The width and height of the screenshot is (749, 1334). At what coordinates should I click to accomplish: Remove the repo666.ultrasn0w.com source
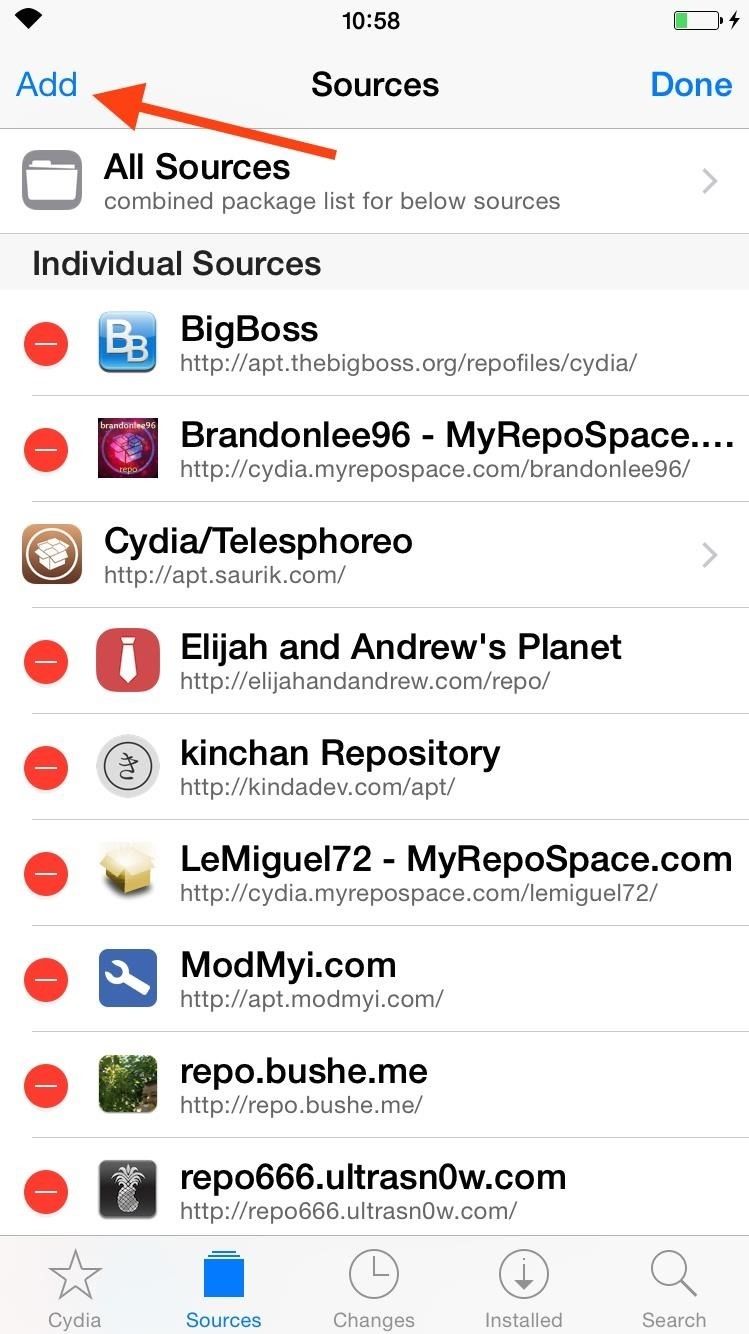46,1191
